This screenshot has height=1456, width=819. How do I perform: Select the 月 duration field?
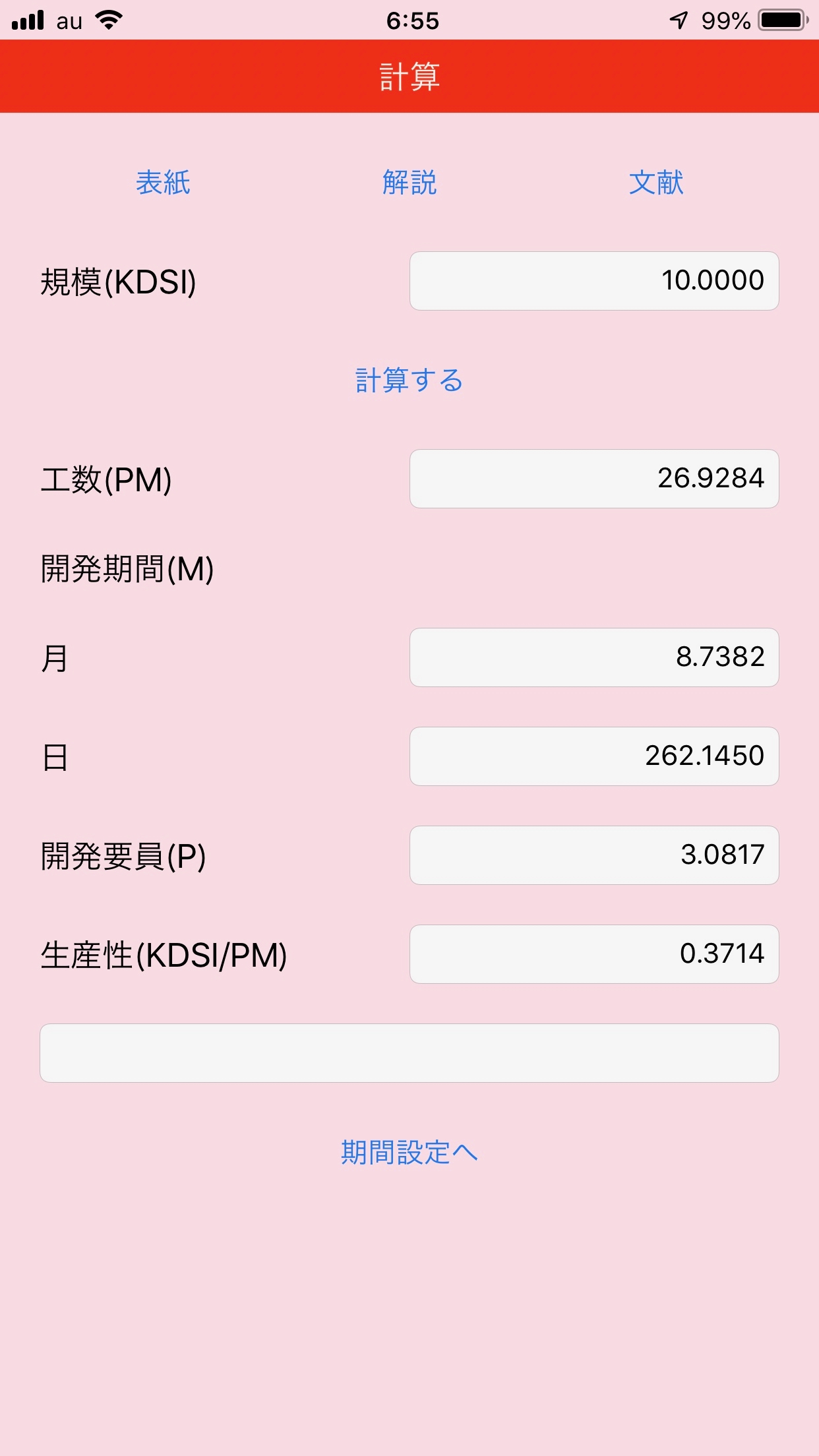(594, 657)
